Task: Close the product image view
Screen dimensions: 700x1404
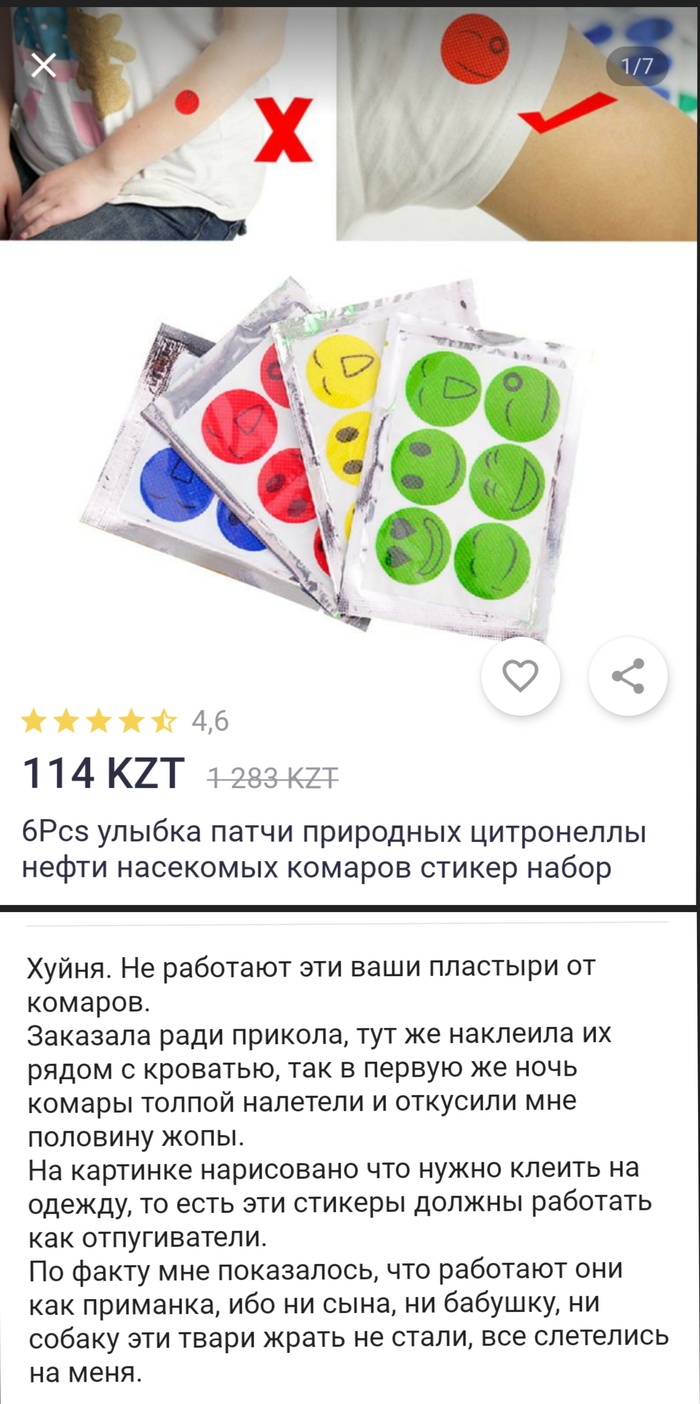Action: click(x=44, y=66)
